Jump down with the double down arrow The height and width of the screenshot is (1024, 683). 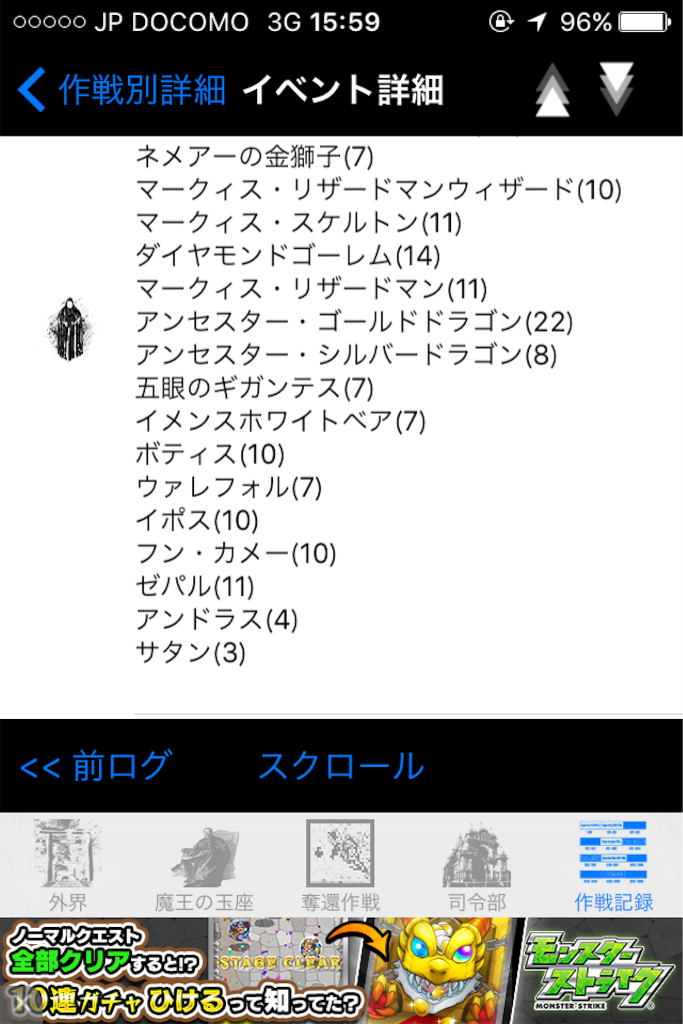click(616, 88)
